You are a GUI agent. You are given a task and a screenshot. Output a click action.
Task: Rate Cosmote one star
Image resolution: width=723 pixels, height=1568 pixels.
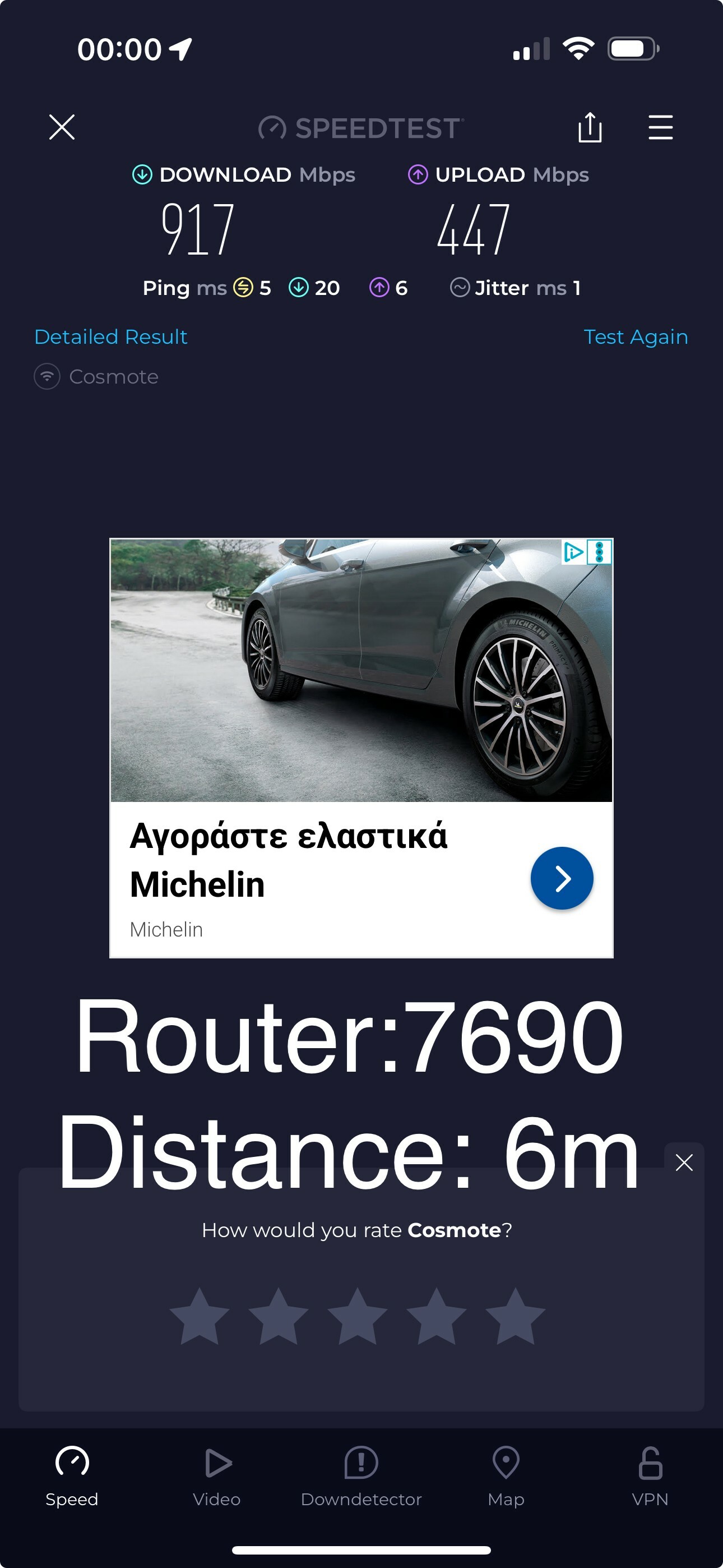[x=200, y=1316]
